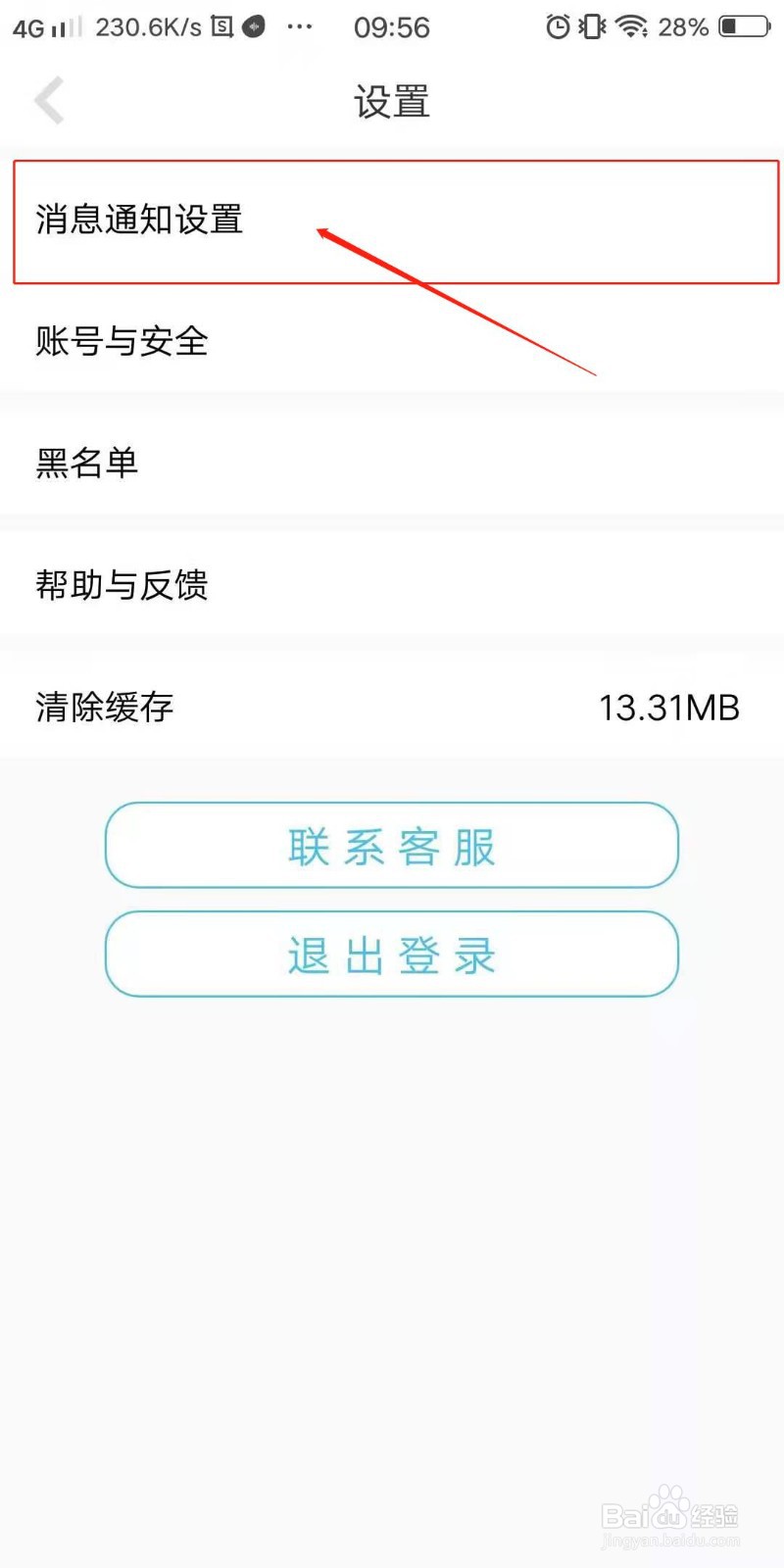Open 账号与安全 (account and security)

[x=121, y=341]
